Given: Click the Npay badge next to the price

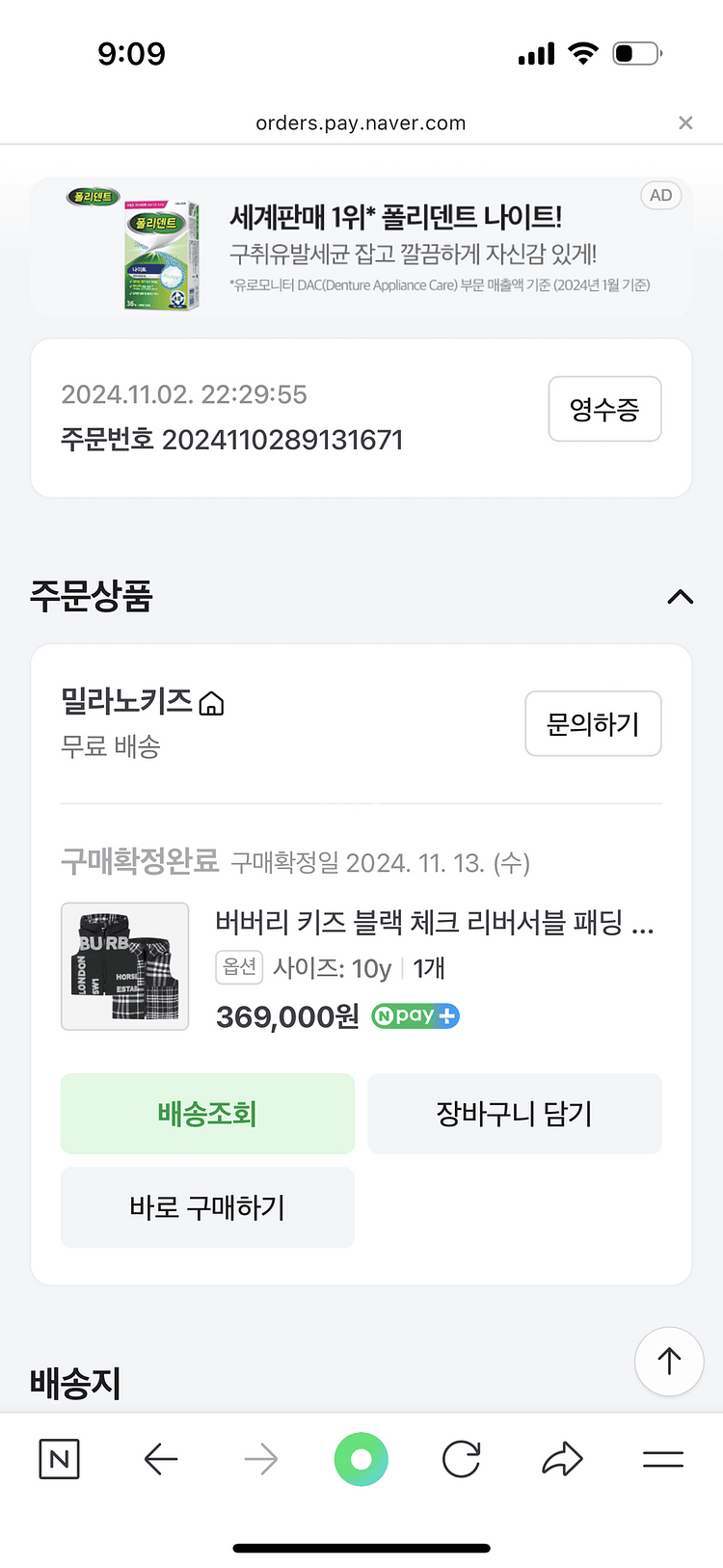Looking at the screenshot, I should click(x=415, y=1015).
